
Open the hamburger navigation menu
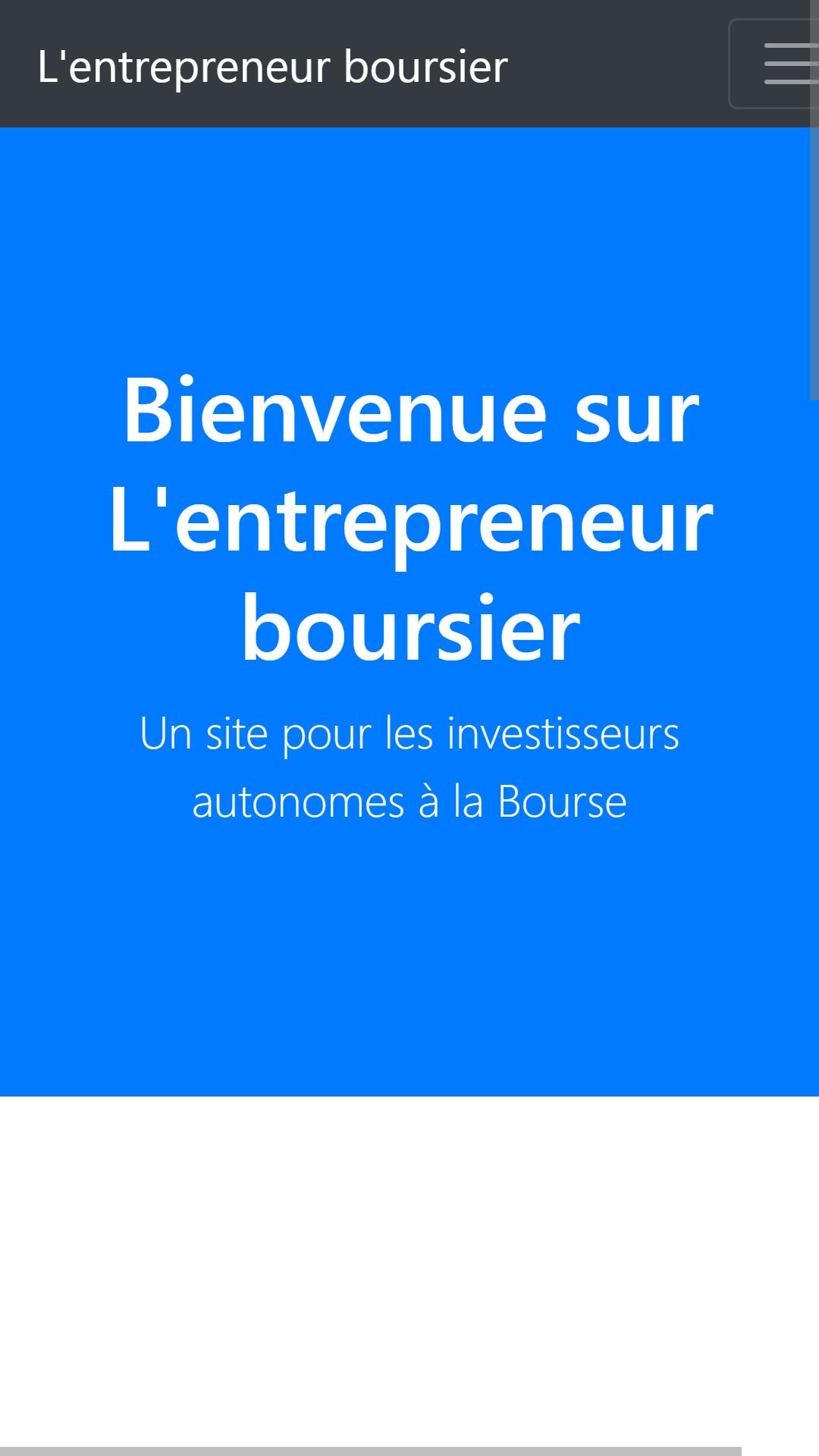pos(781,64)
